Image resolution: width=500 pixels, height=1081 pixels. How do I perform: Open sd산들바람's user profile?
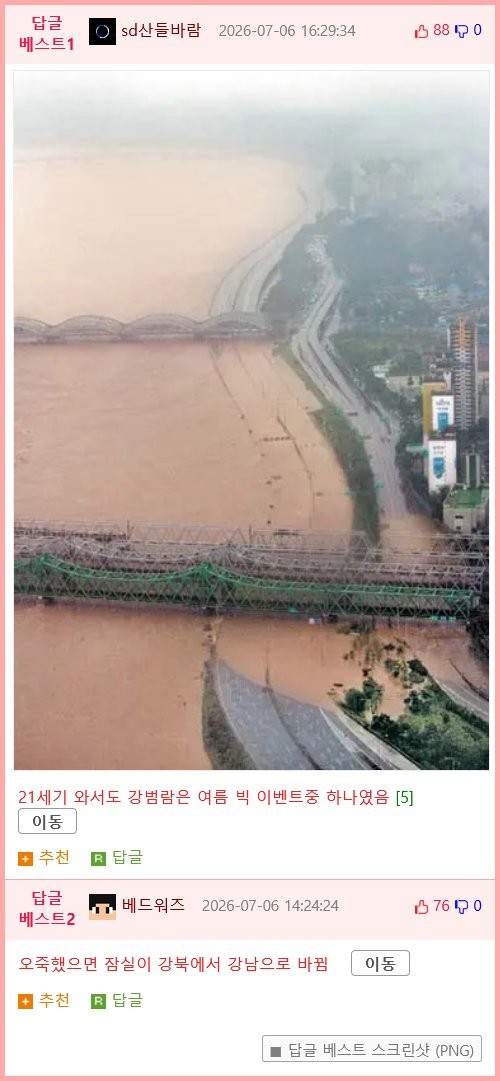161,30
